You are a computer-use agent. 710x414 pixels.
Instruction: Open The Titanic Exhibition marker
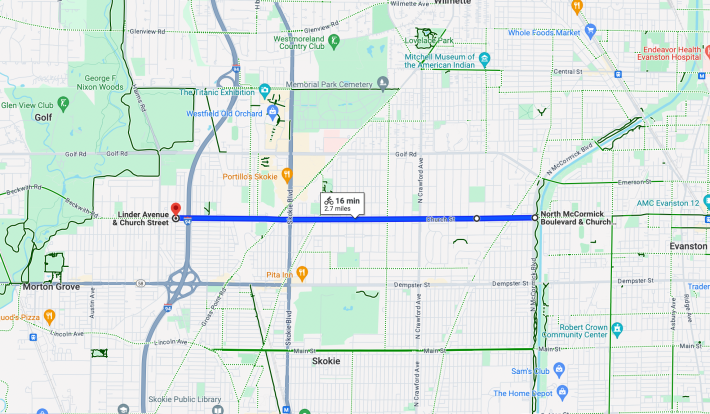coord(265,91)
